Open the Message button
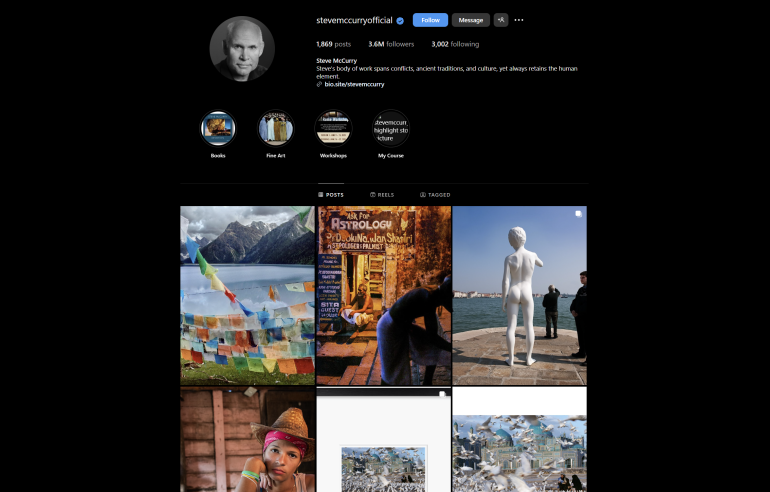The width and height of the screenshot is (770, 492). tap(470, 20)
